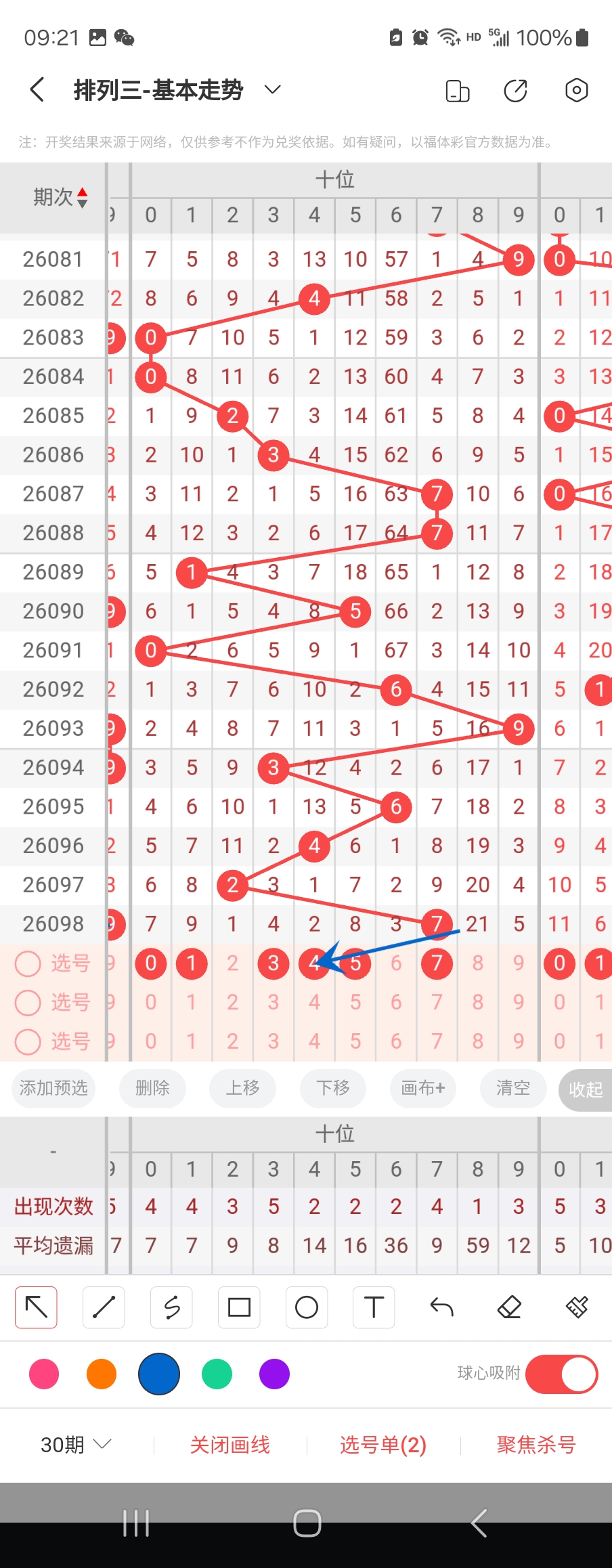Tap the 添加预选 button
Screen dimensions: 612x1568
[x=53, y=1088]
